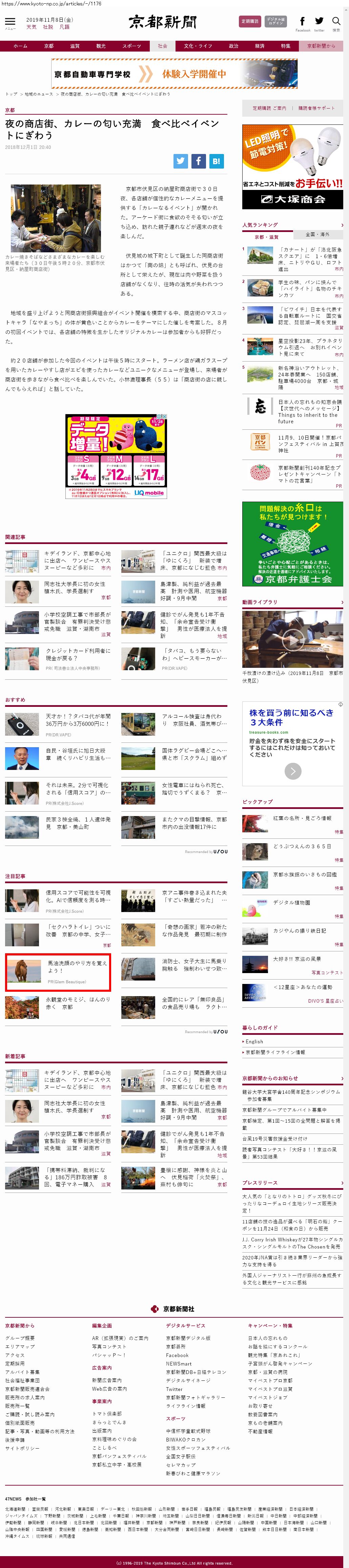Go to the 経済 section tab

[x=260, y=46]
